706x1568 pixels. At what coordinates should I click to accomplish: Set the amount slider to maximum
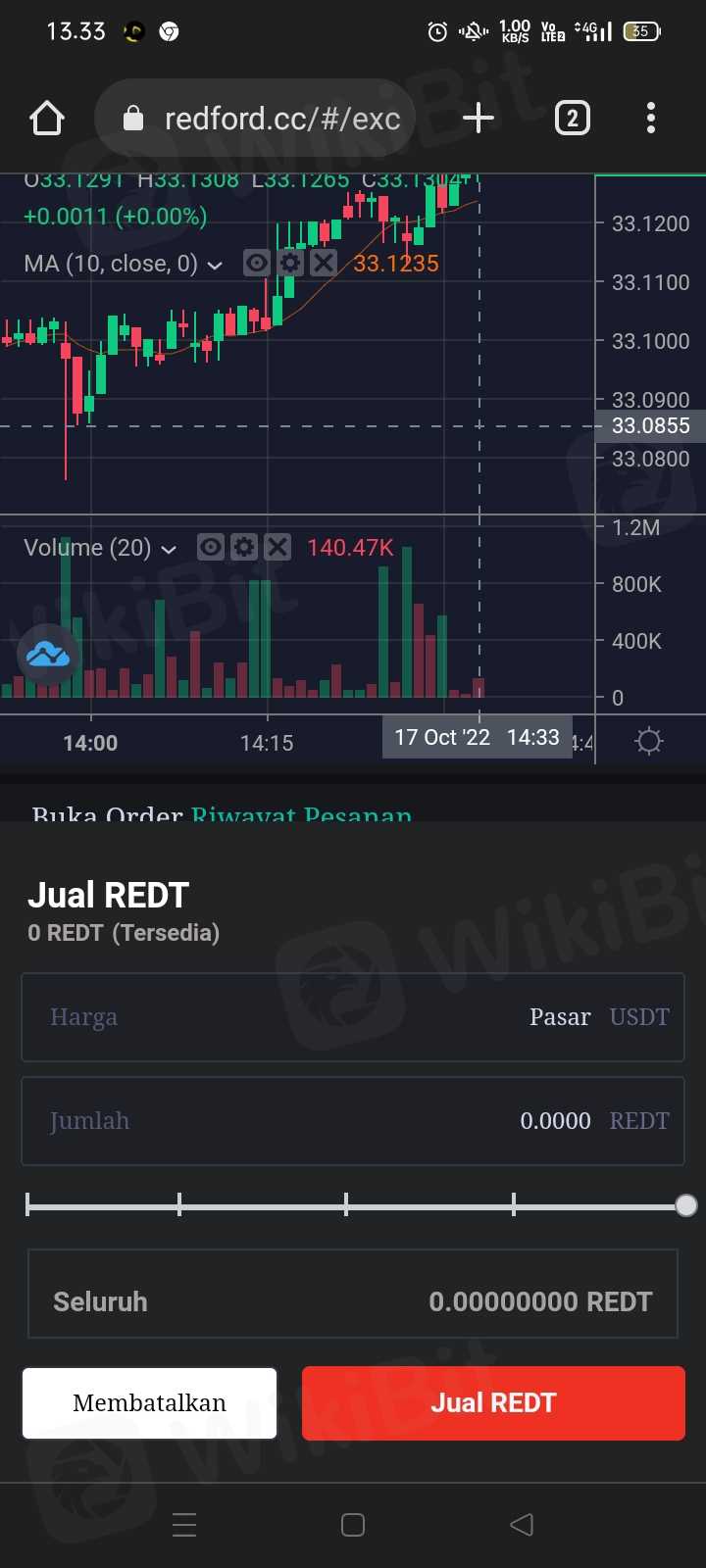tap(686, 1205)
